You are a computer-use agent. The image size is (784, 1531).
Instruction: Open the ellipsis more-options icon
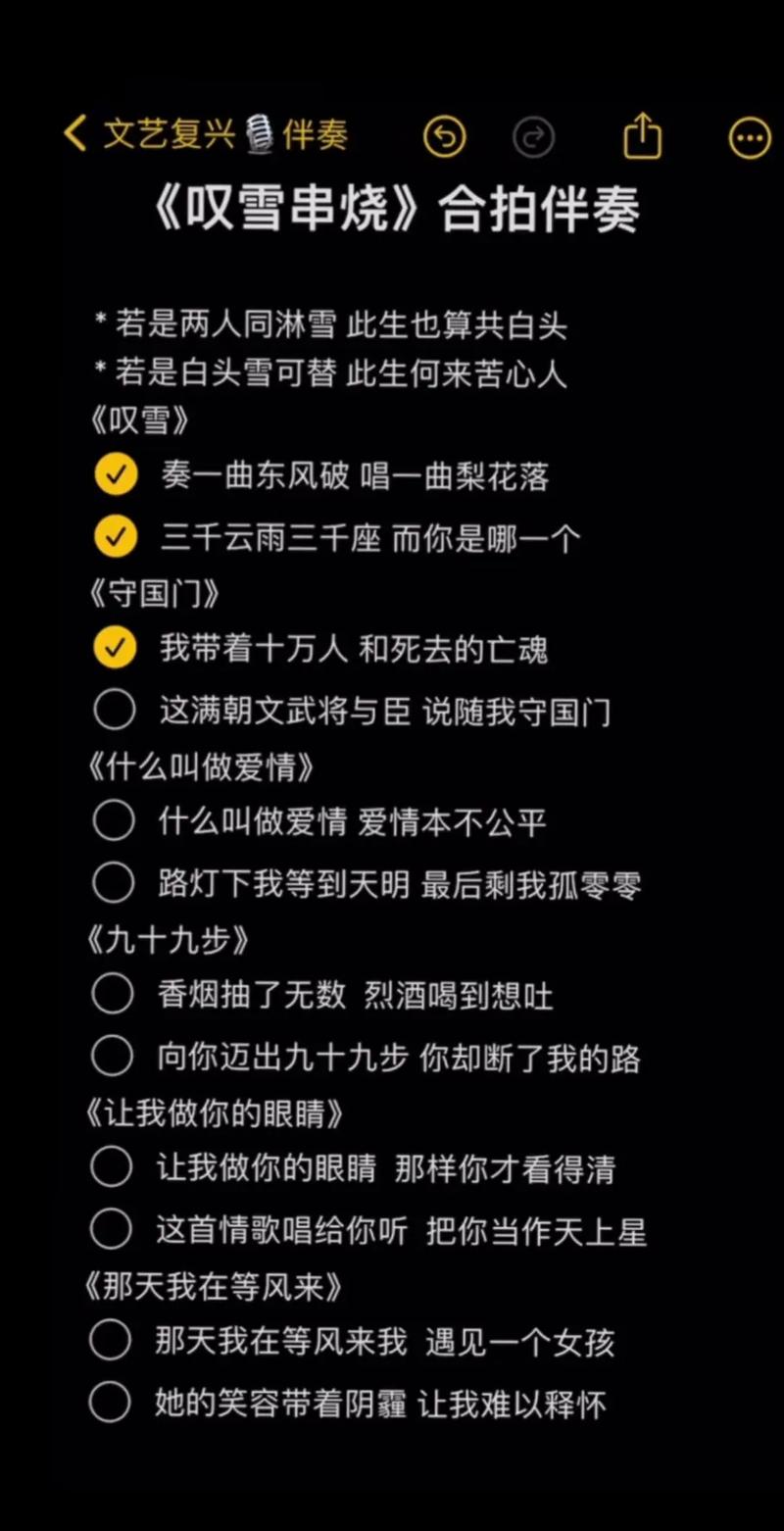749,137
